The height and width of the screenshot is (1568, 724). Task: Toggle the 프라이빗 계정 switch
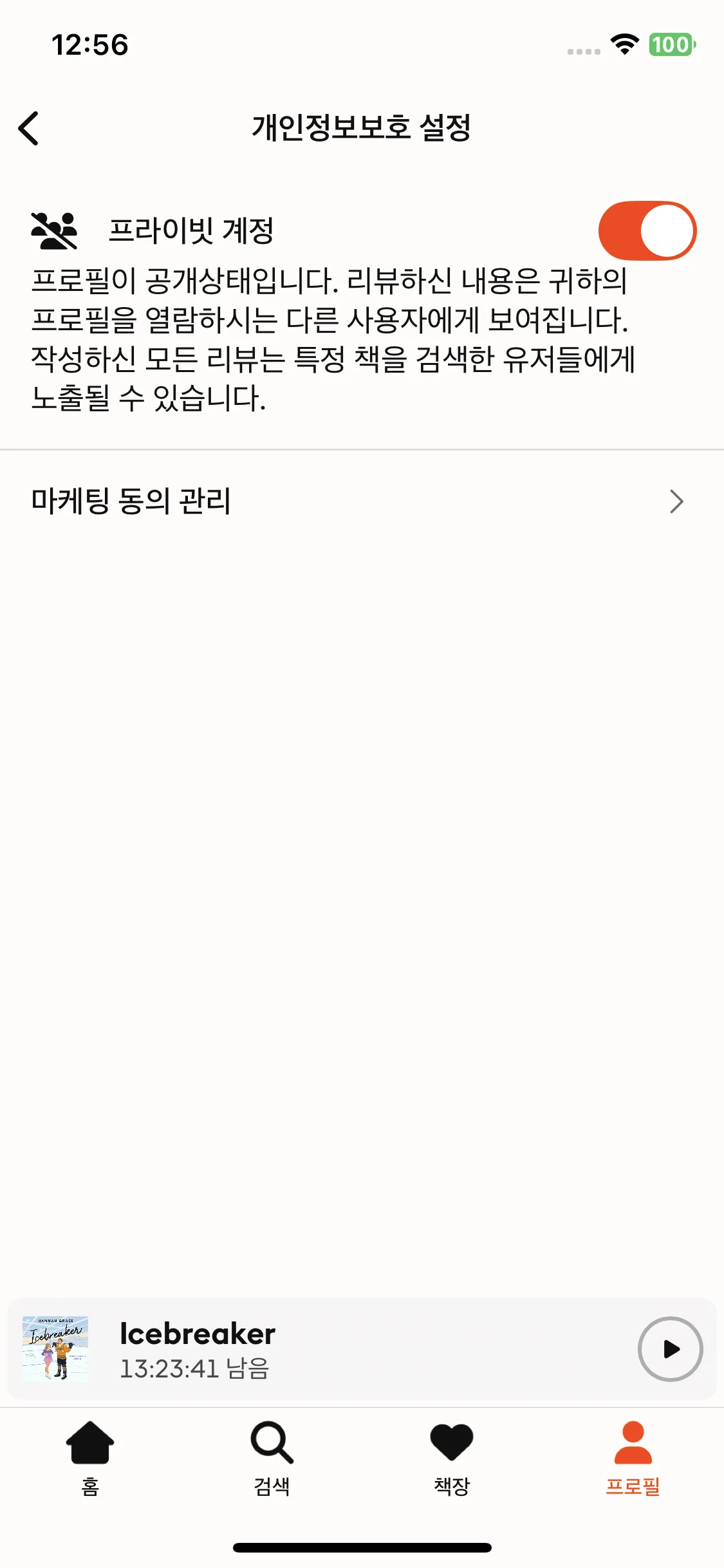(x=647, y=230)
